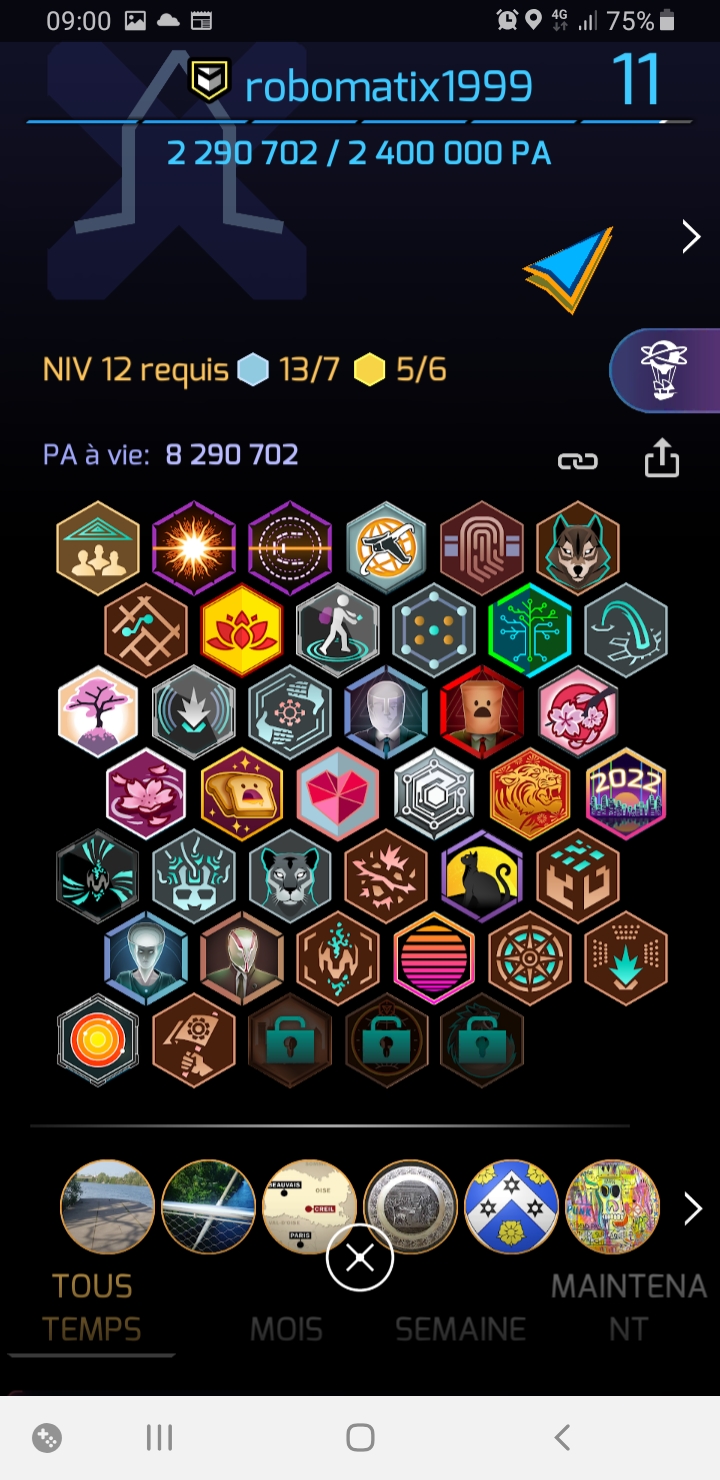
Task: Open the blue coat of arms mission badge
Action: [511, 1207]
